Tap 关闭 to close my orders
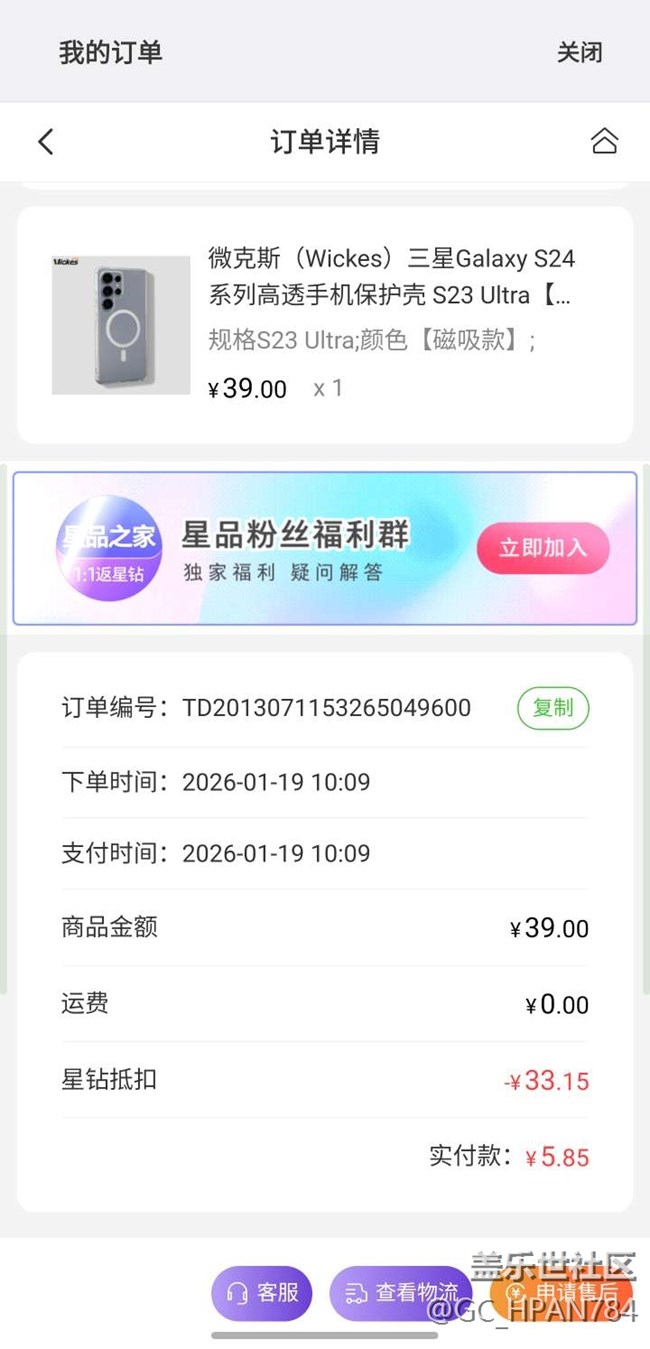650x1349 pixels. (579, 52)
